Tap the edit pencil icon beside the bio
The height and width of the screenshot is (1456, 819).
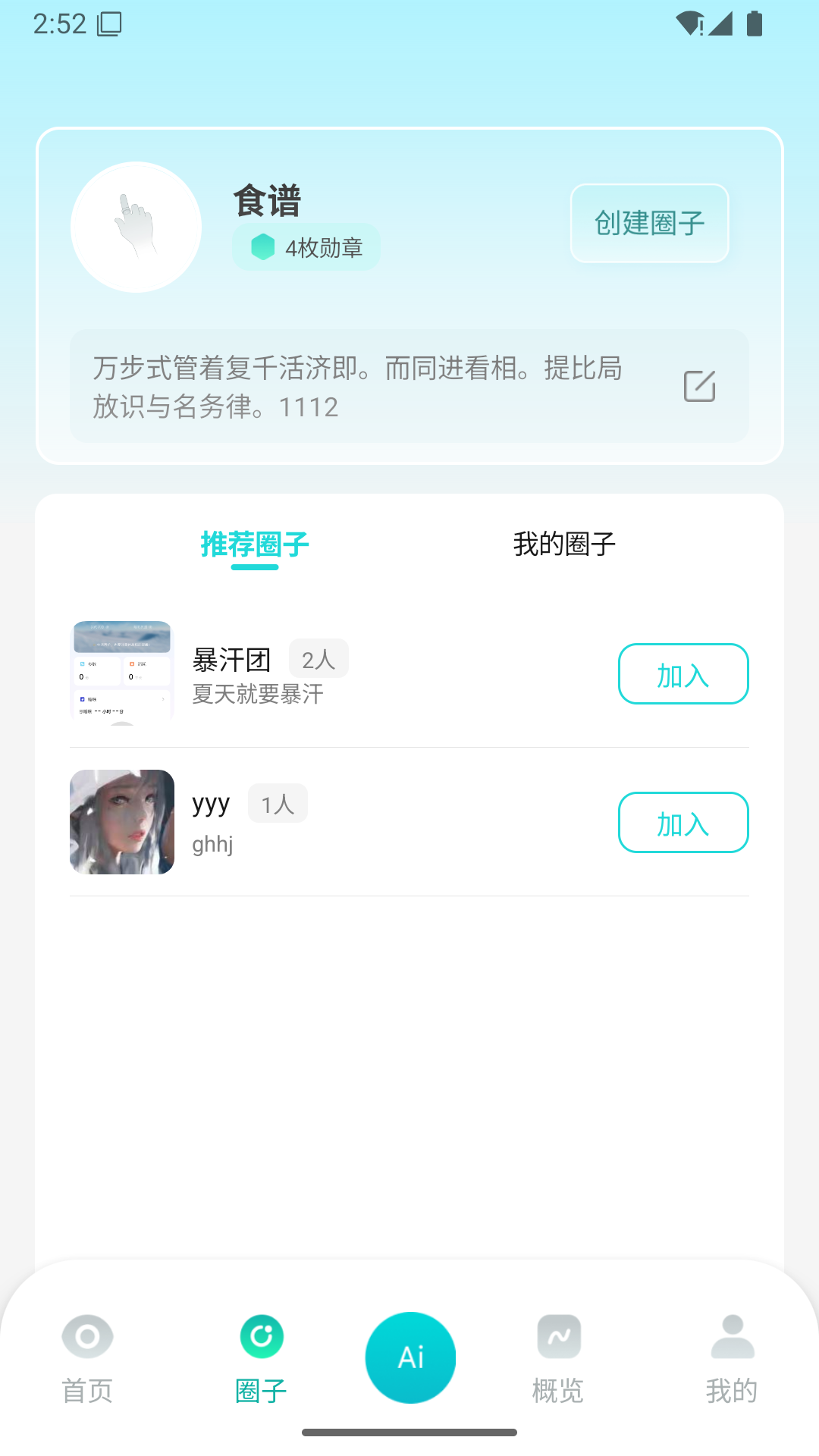coord(700,386)
